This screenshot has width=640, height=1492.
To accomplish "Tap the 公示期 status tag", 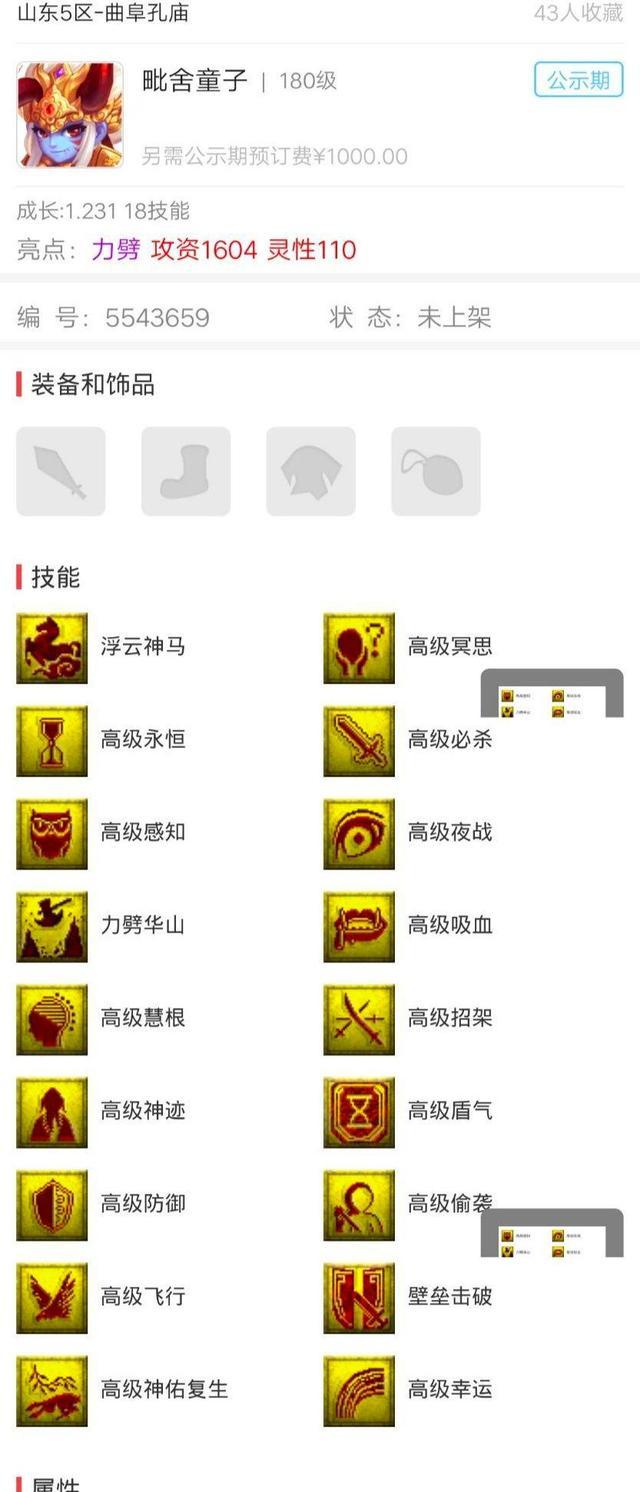I will pos(578,80).
